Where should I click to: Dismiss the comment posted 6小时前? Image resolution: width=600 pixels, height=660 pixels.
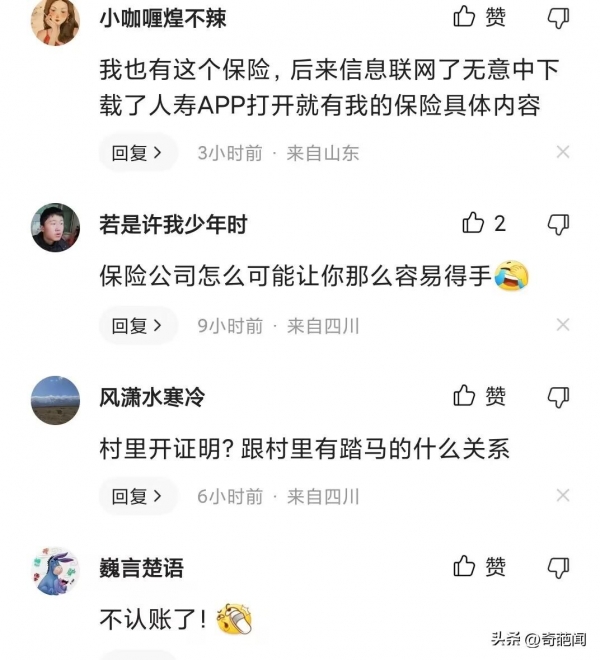point(563,496)
